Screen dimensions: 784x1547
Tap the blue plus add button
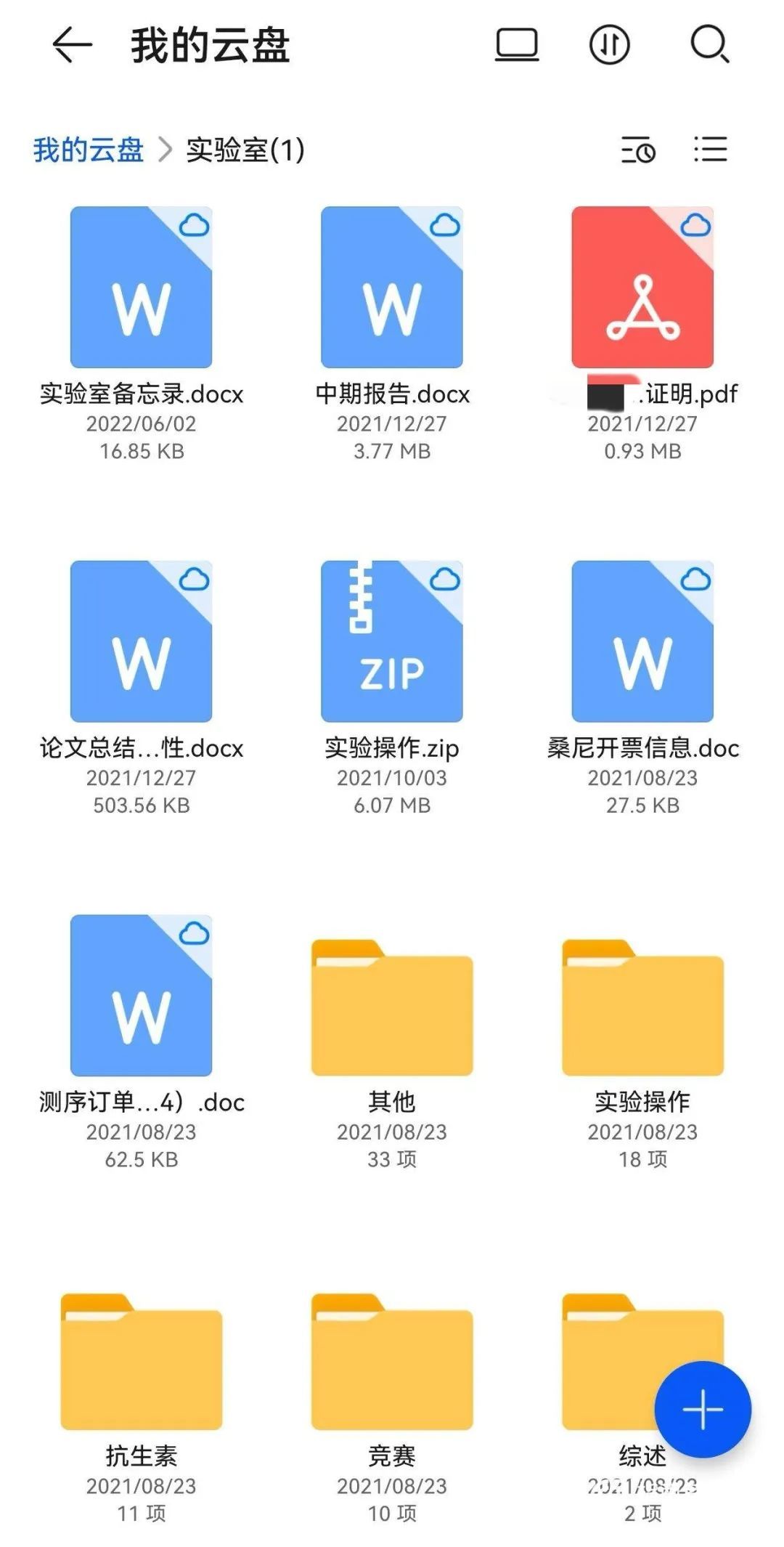tap(703, 1410)
